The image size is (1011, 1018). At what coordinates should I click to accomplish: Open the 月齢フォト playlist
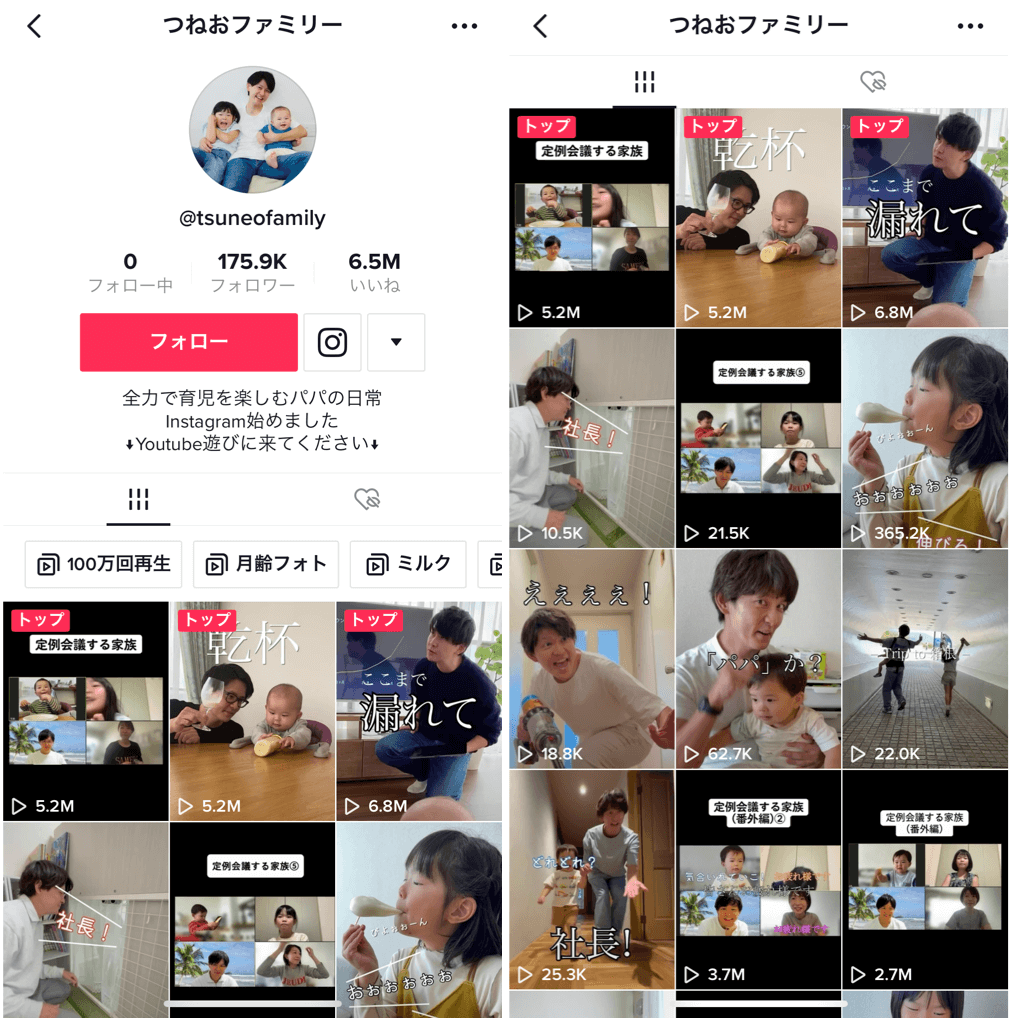(x=266, y=564)
